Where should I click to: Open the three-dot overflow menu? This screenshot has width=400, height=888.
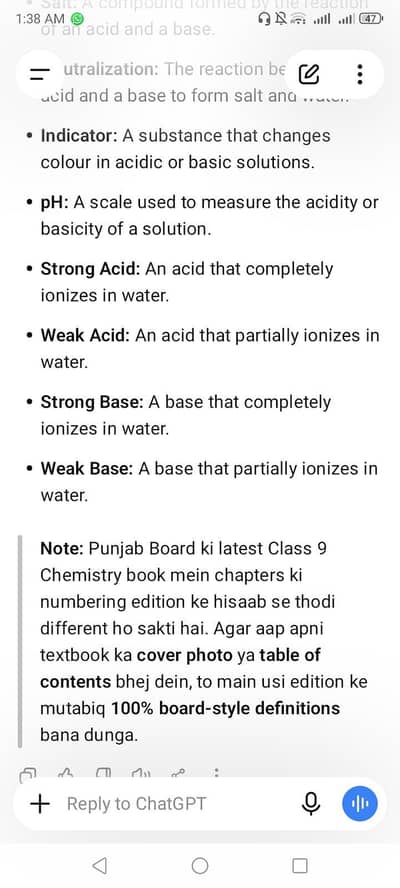pos(359,74)
